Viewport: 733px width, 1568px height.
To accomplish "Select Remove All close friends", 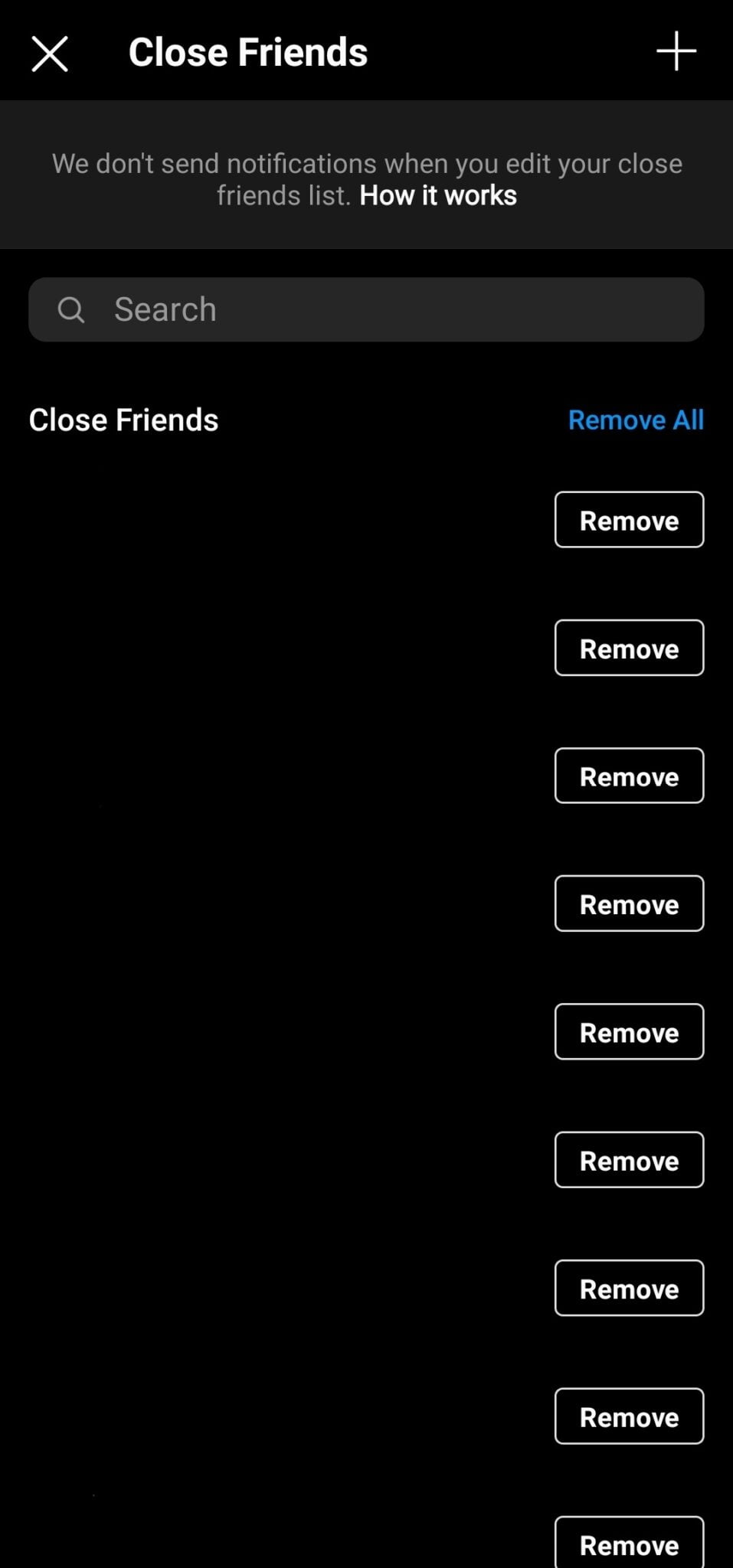I will pos(636,420).
